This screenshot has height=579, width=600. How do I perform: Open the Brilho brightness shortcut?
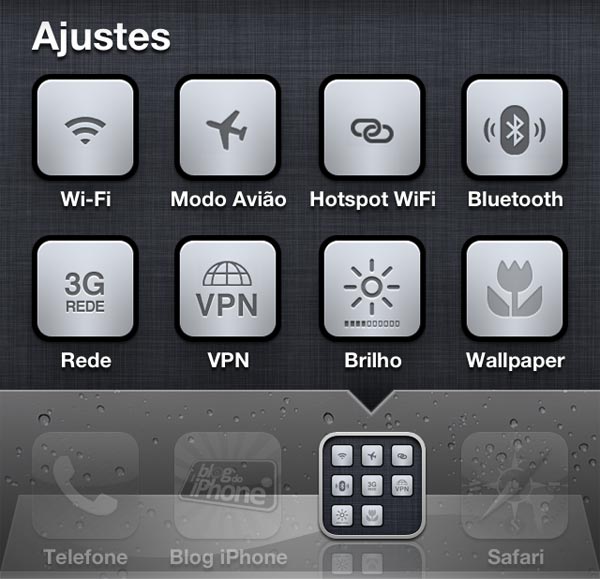[372, 289]
